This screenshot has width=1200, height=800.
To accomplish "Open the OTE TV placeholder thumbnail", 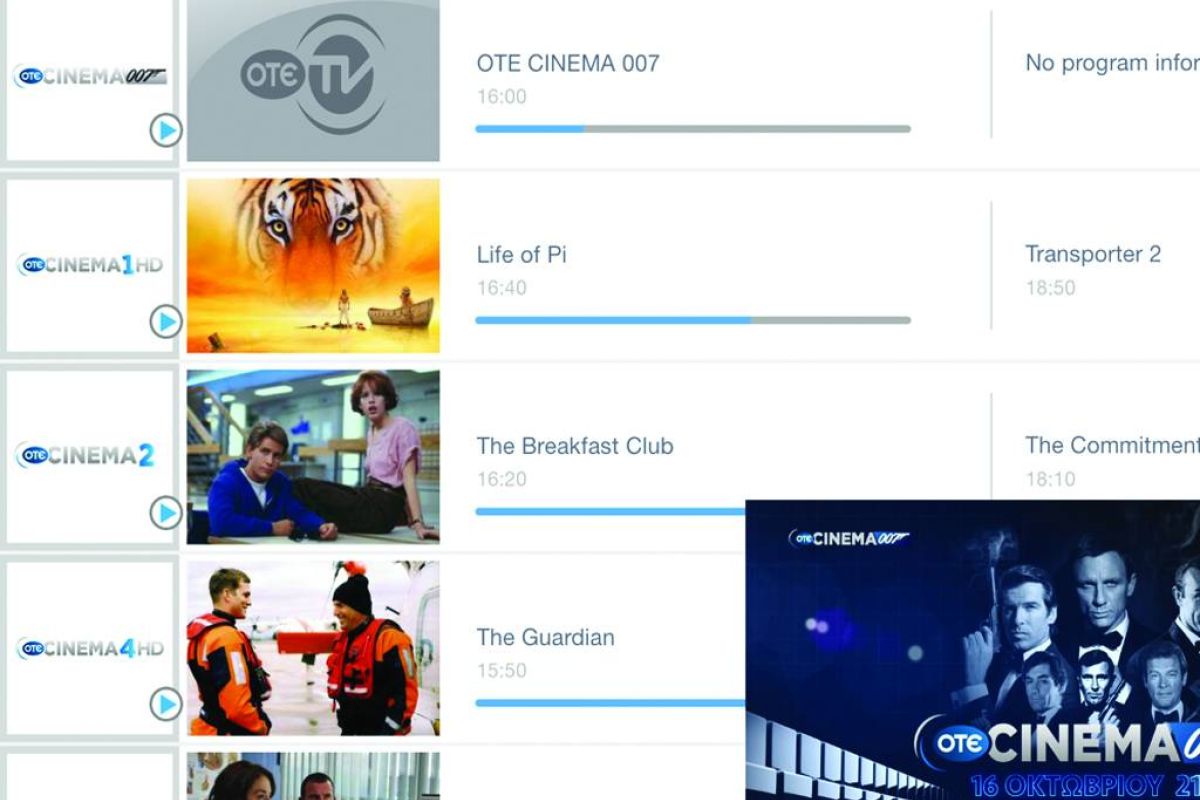I will [x=313, y=80].
